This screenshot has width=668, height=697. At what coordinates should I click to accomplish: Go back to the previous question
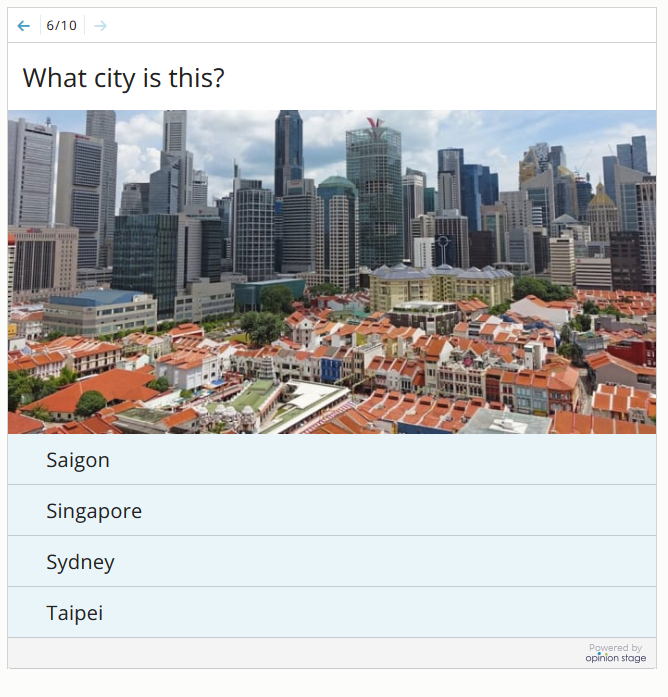pos(24,26)
